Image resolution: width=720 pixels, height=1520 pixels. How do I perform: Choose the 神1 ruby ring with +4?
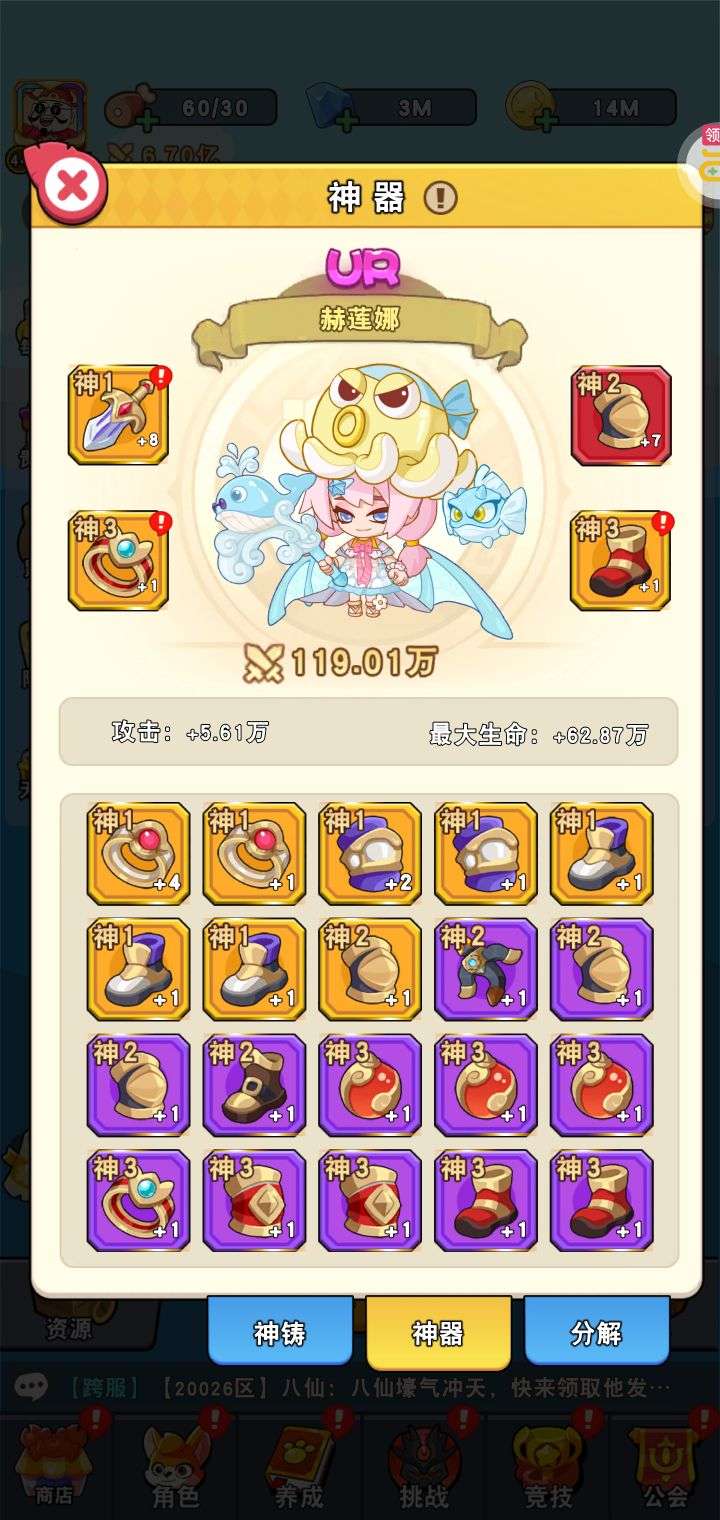pos(138,853)
